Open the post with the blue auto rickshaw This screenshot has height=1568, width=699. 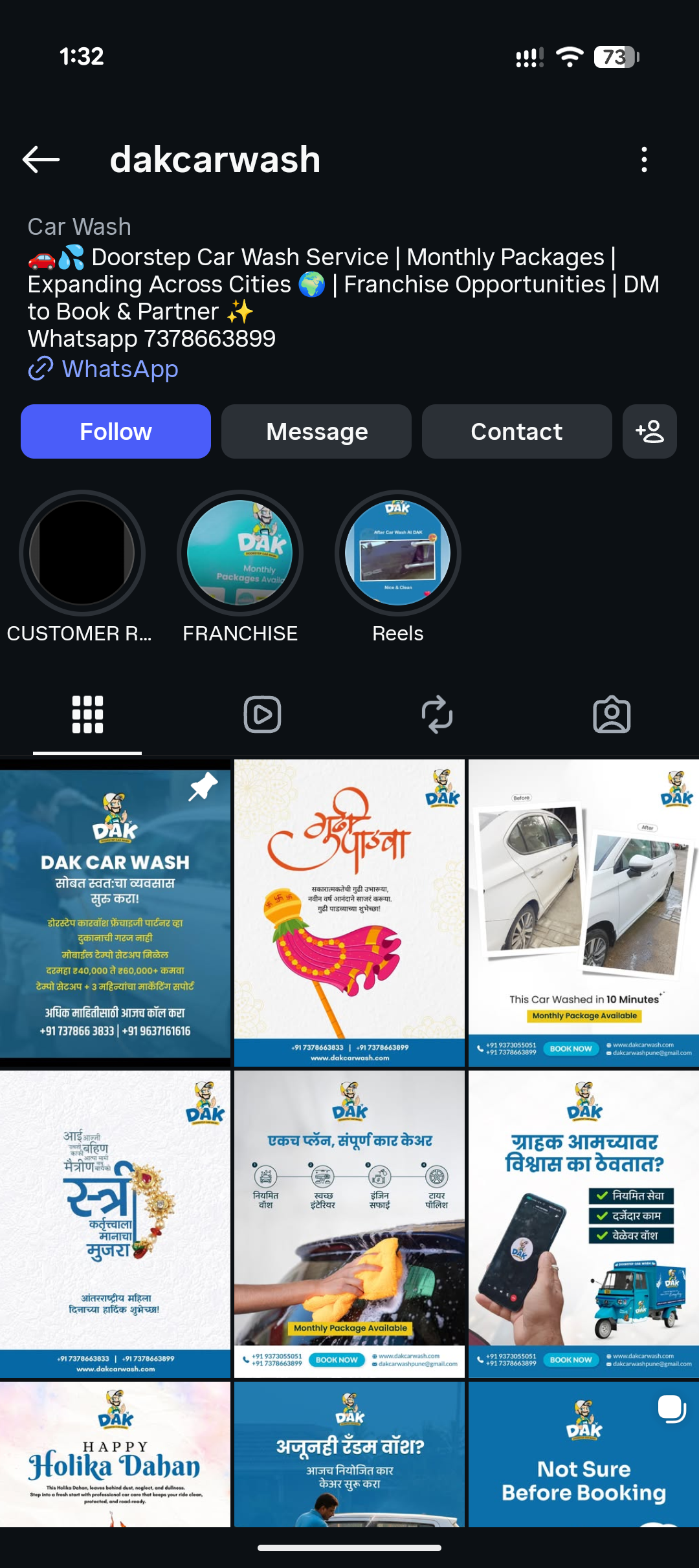[584, 1224]
